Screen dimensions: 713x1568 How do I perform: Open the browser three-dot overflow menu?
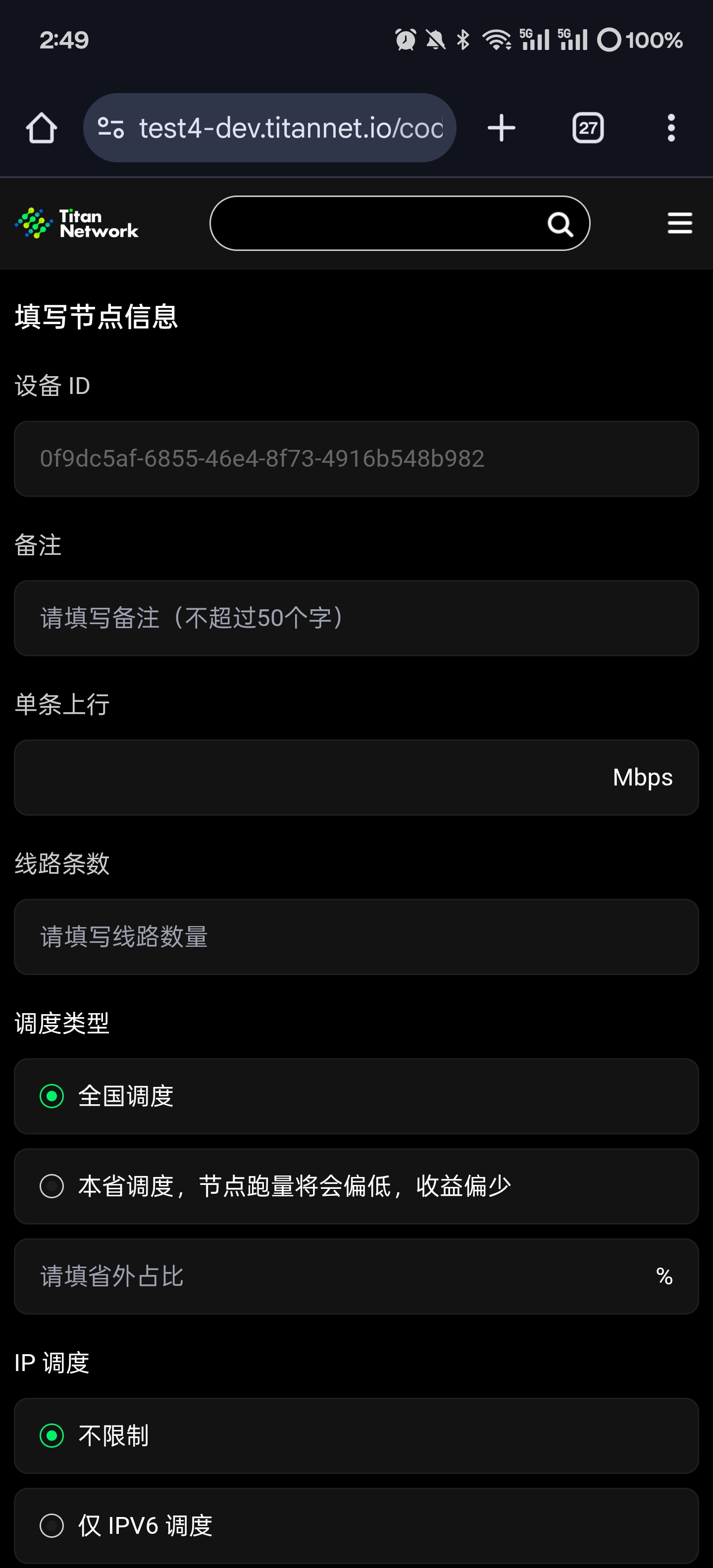click(x=671, y=128)
